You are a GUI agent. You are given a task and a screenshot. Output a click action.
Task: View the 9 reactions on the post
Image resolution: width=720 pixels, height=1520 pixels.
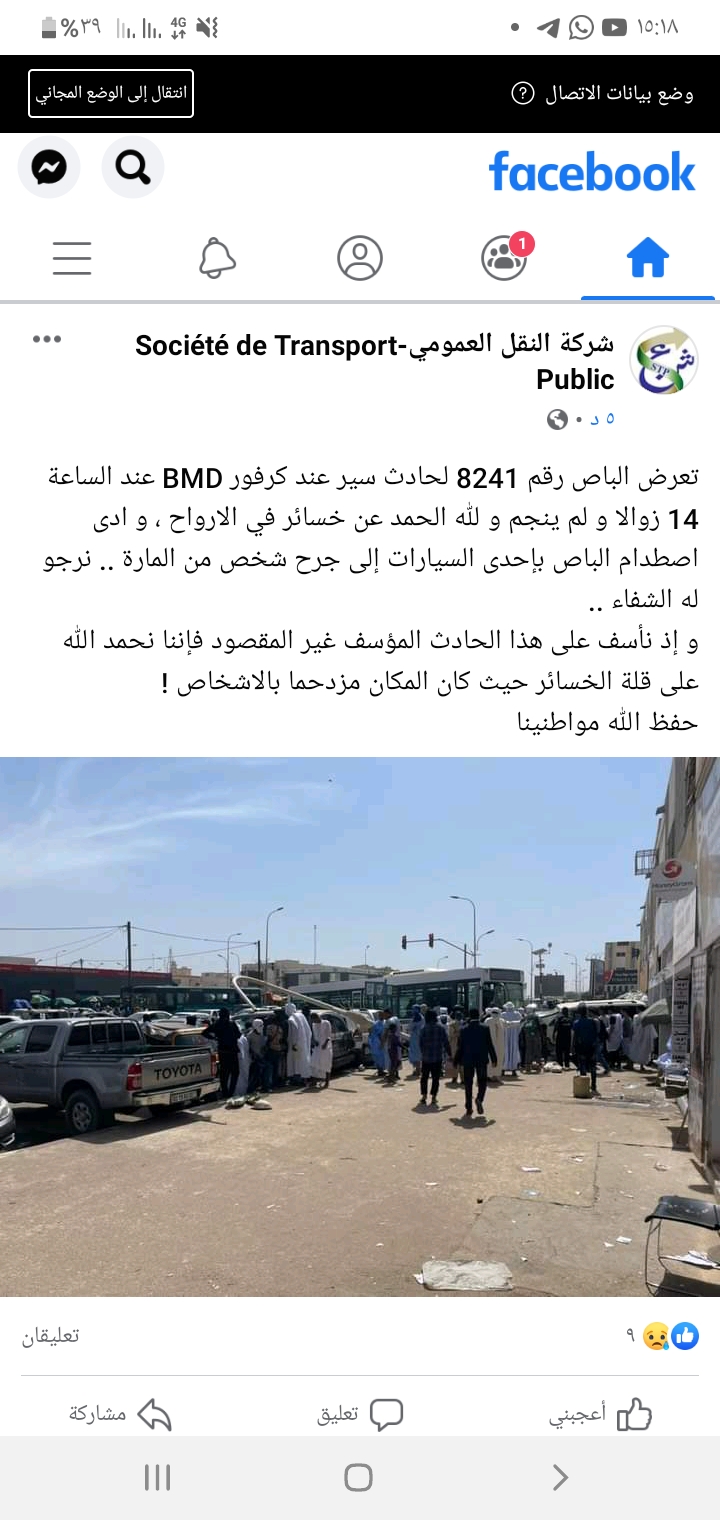tap(664, 1335)
